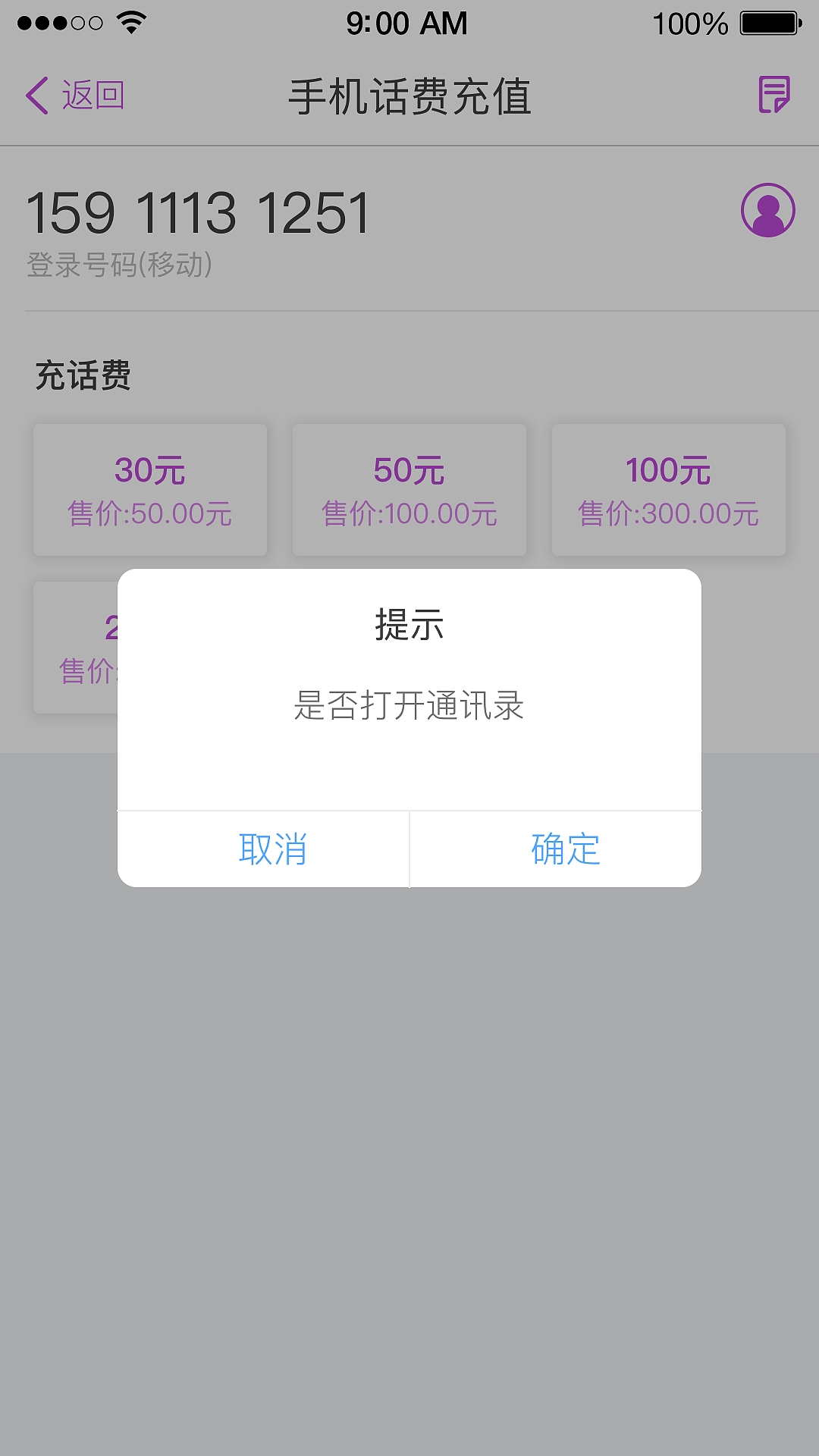Tap the back chevron arrow
819x1456 pixels.
(x=35, y=96)
